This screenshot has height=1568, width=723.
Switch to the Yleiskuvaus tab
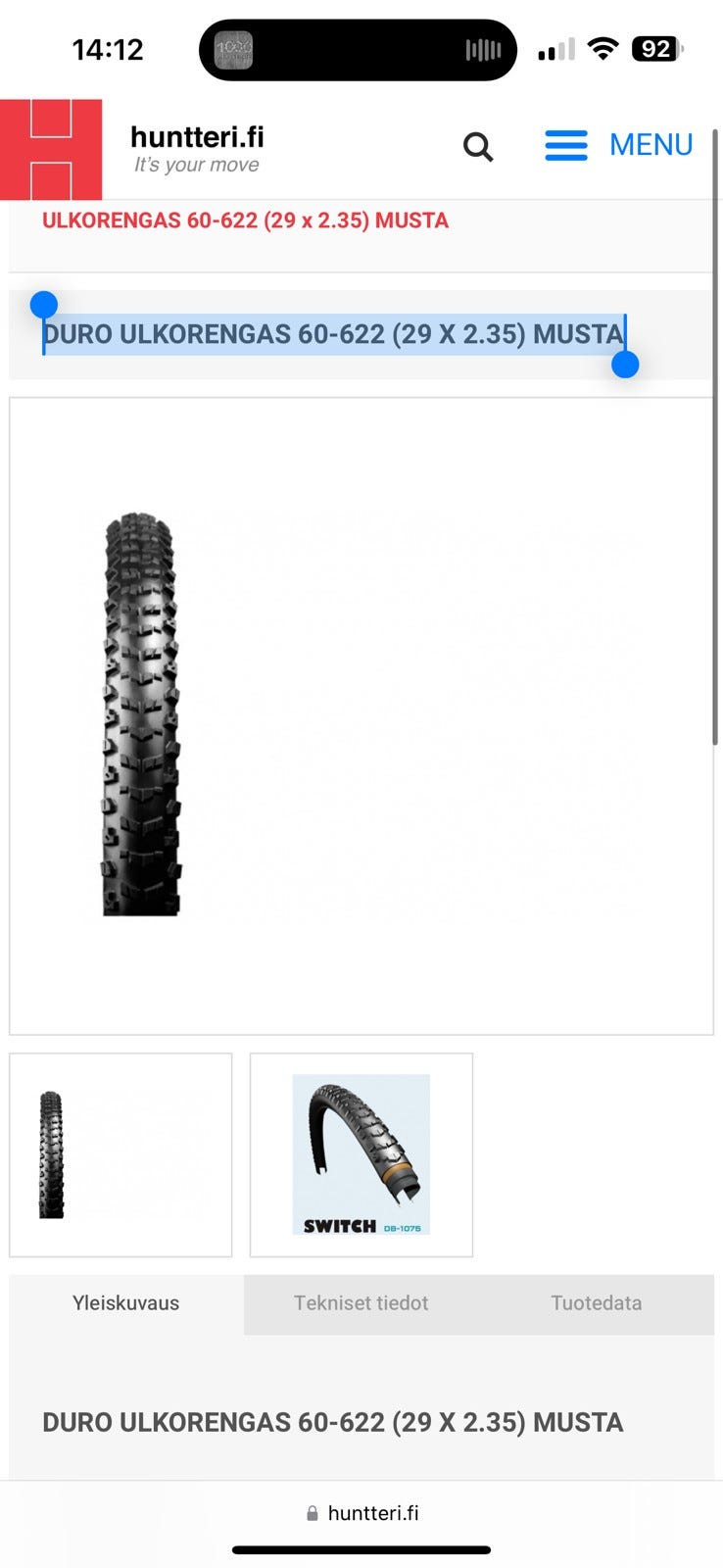coord(126,1303)
